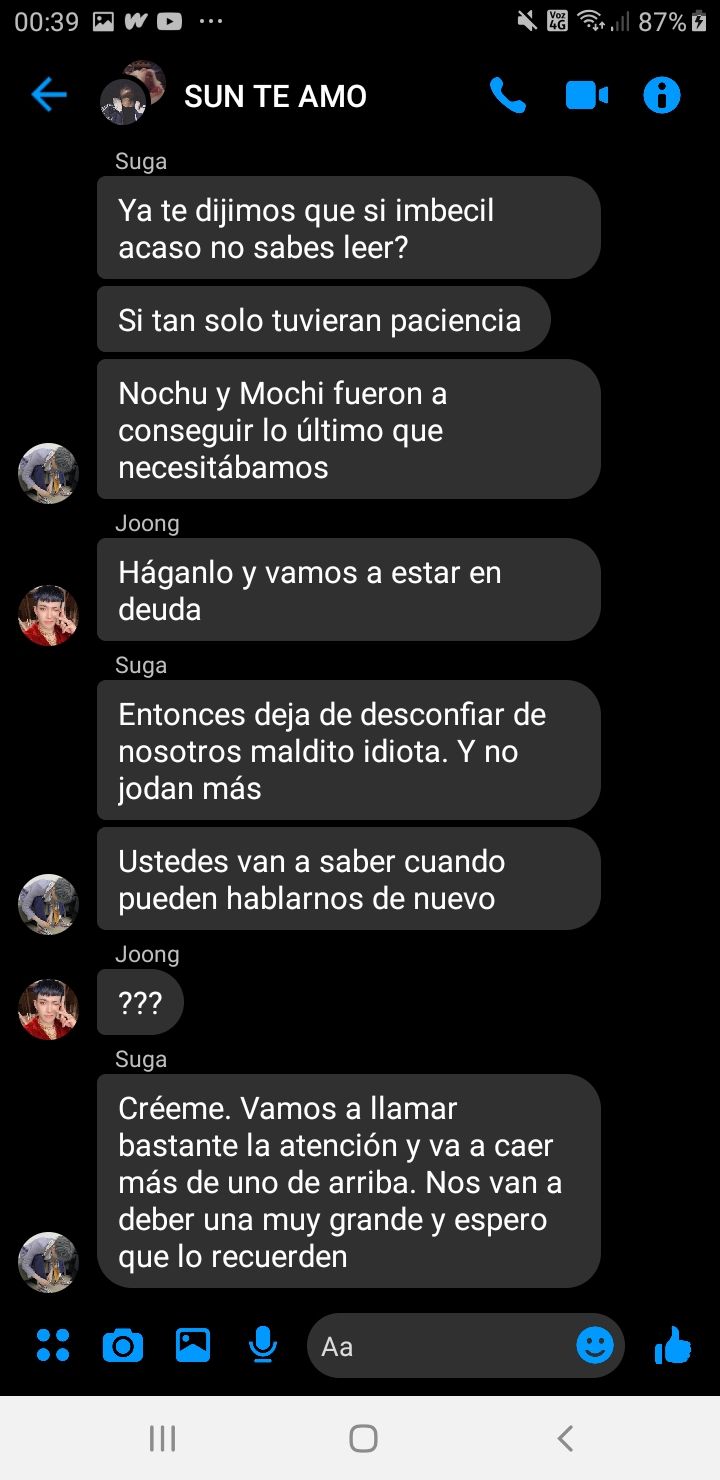Go back to the chat list
The width and height of the screenshot is (720, 1480).
(x=48, y=96)
